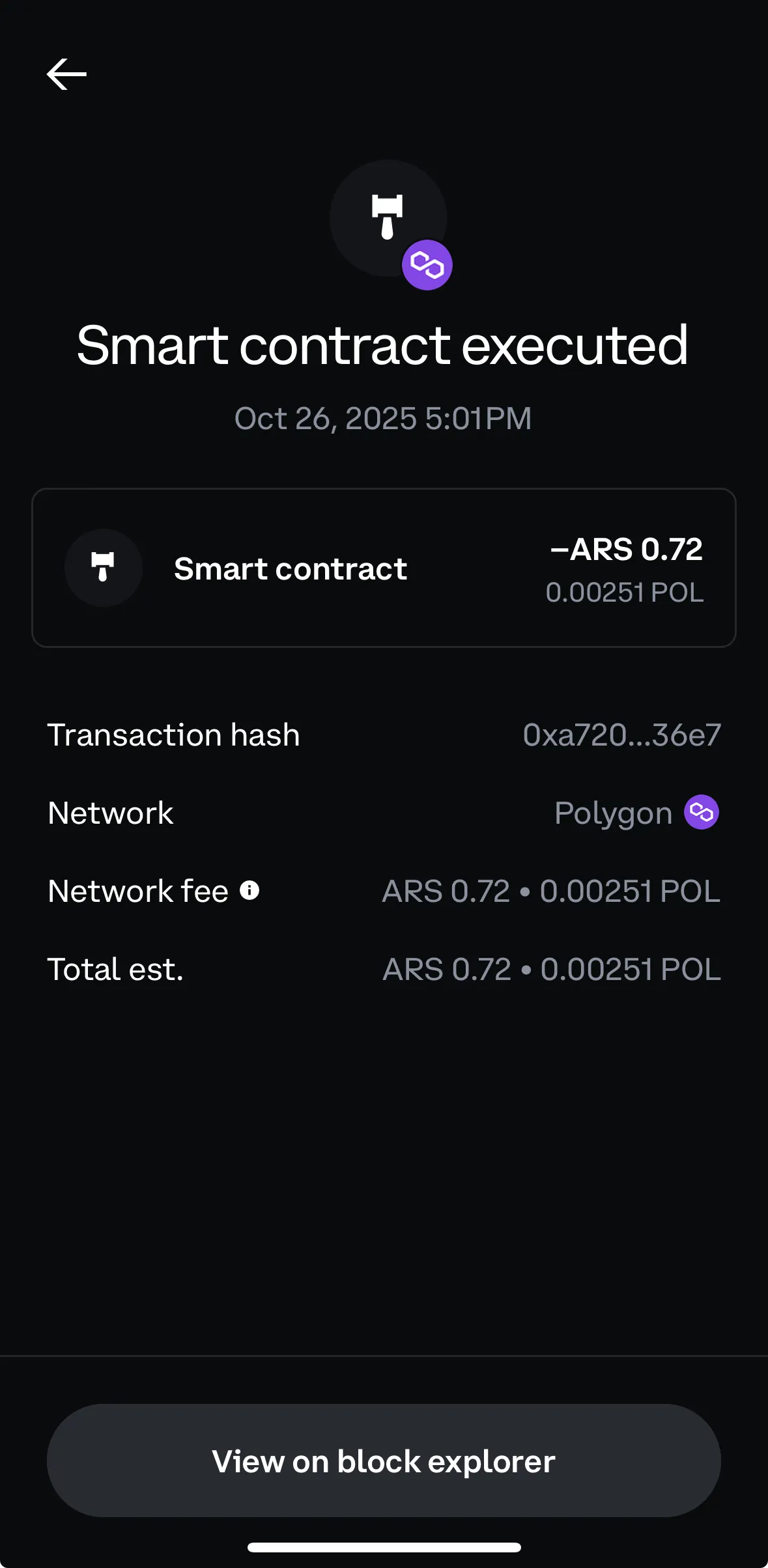Select the truncated transaction hash 0xa720...36e7
This screenshot has height=1568, width=768.
(x=621, y=735)
